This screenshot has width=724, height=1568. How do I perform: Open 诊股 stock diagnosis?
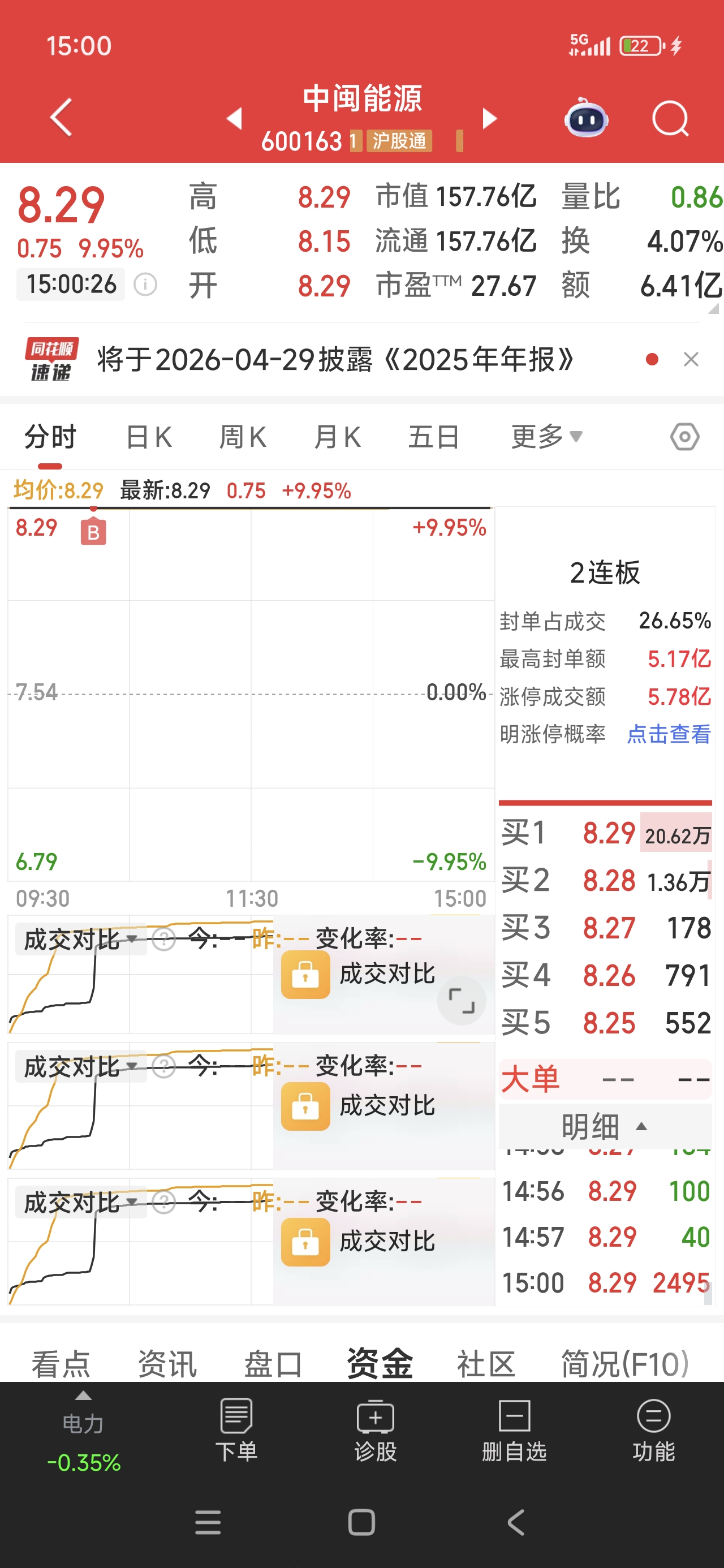(375, 1431)
